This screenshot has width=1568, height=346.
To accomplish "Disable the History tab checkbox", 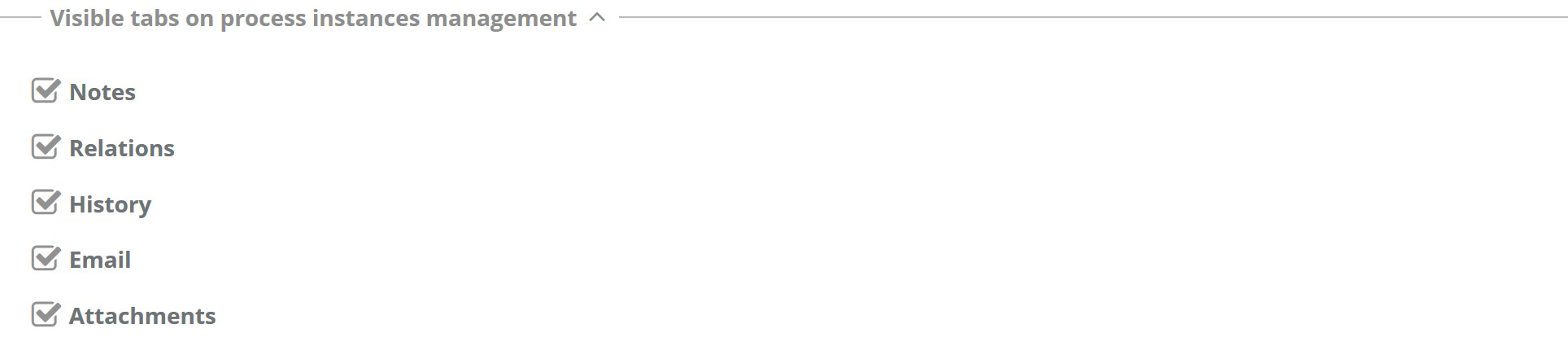I will click(45, 203).
